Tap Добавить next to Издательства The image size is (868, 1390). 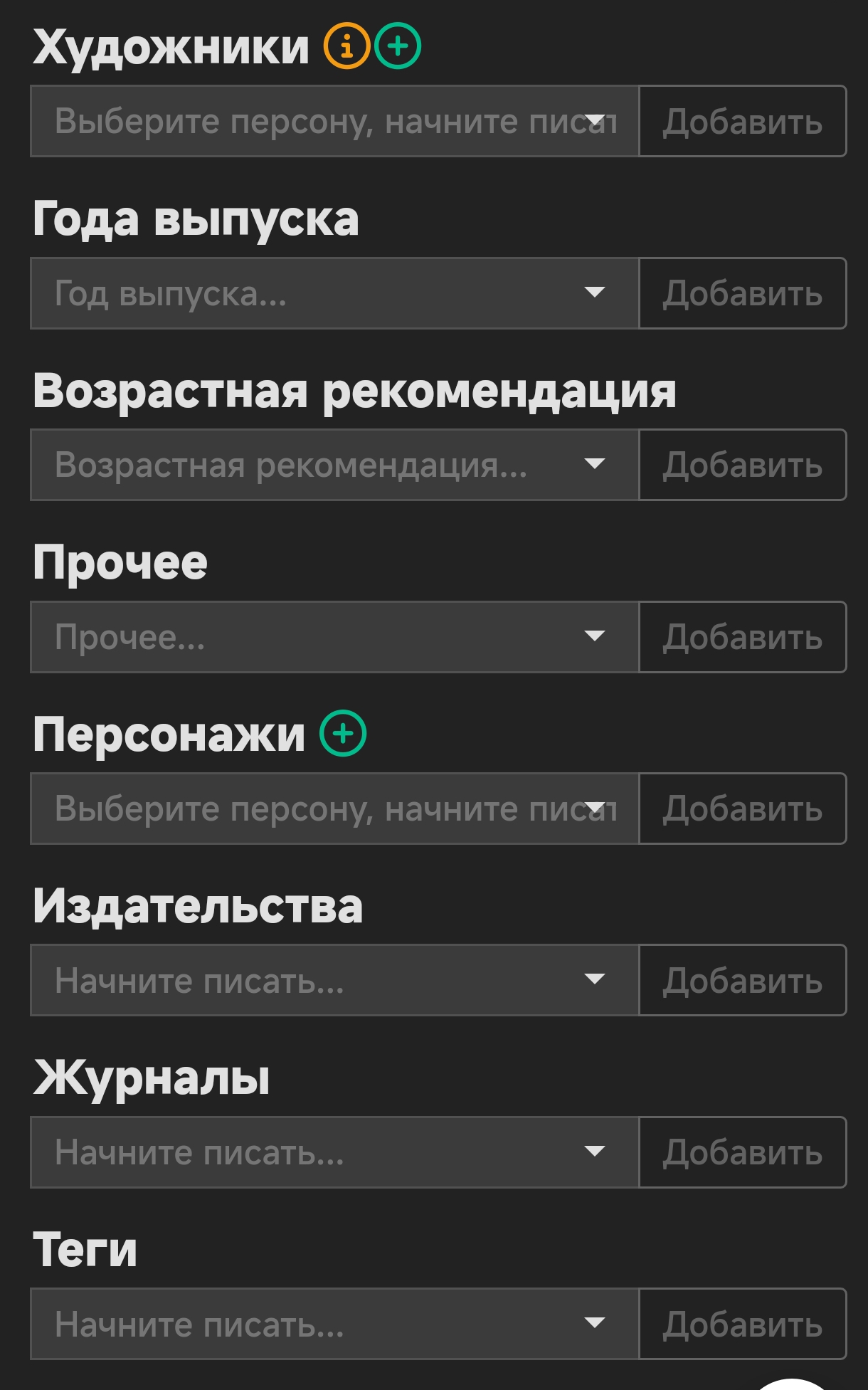(742, 980)
